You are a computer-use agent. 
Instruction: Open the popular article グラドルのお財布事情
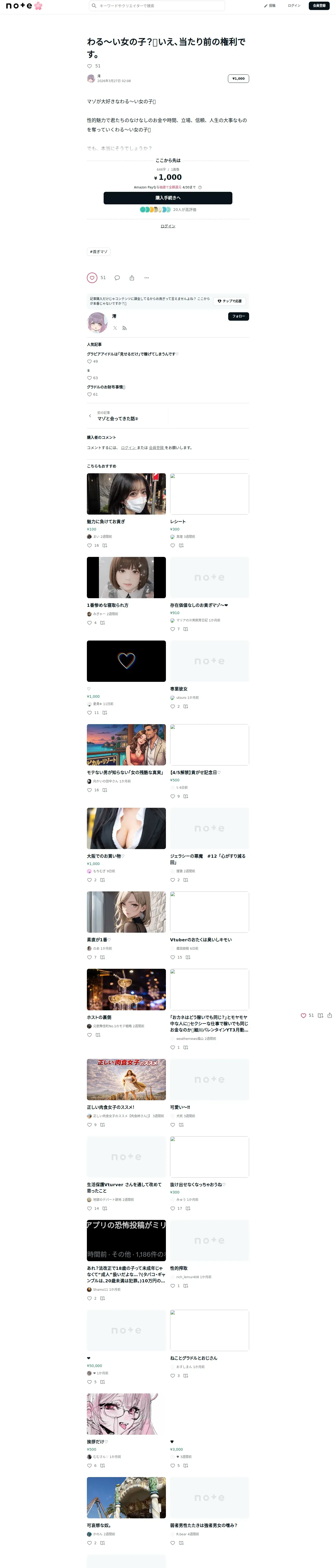click(x=106, y=387)
